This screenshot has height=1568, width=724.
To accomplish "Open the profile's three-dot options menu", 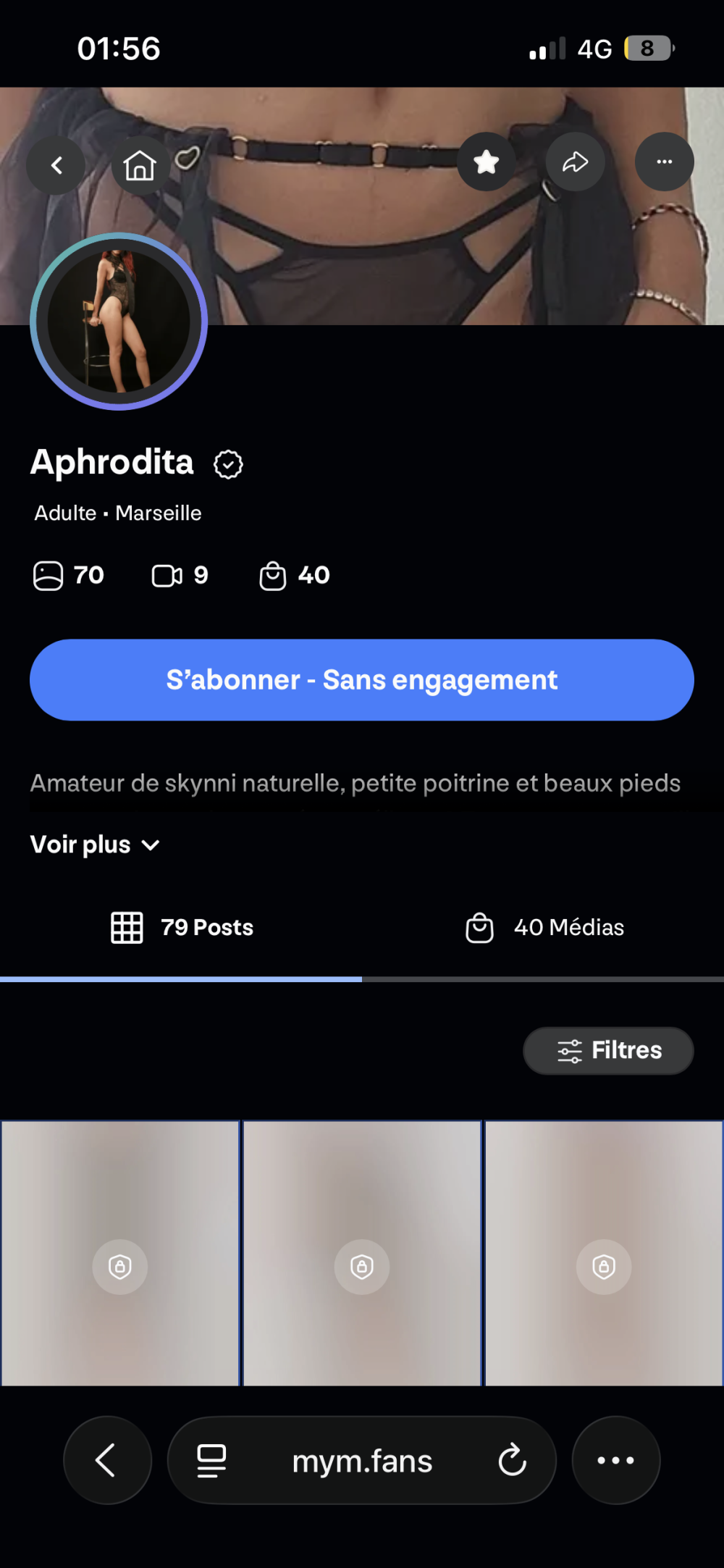I will [x=664, y=162].
